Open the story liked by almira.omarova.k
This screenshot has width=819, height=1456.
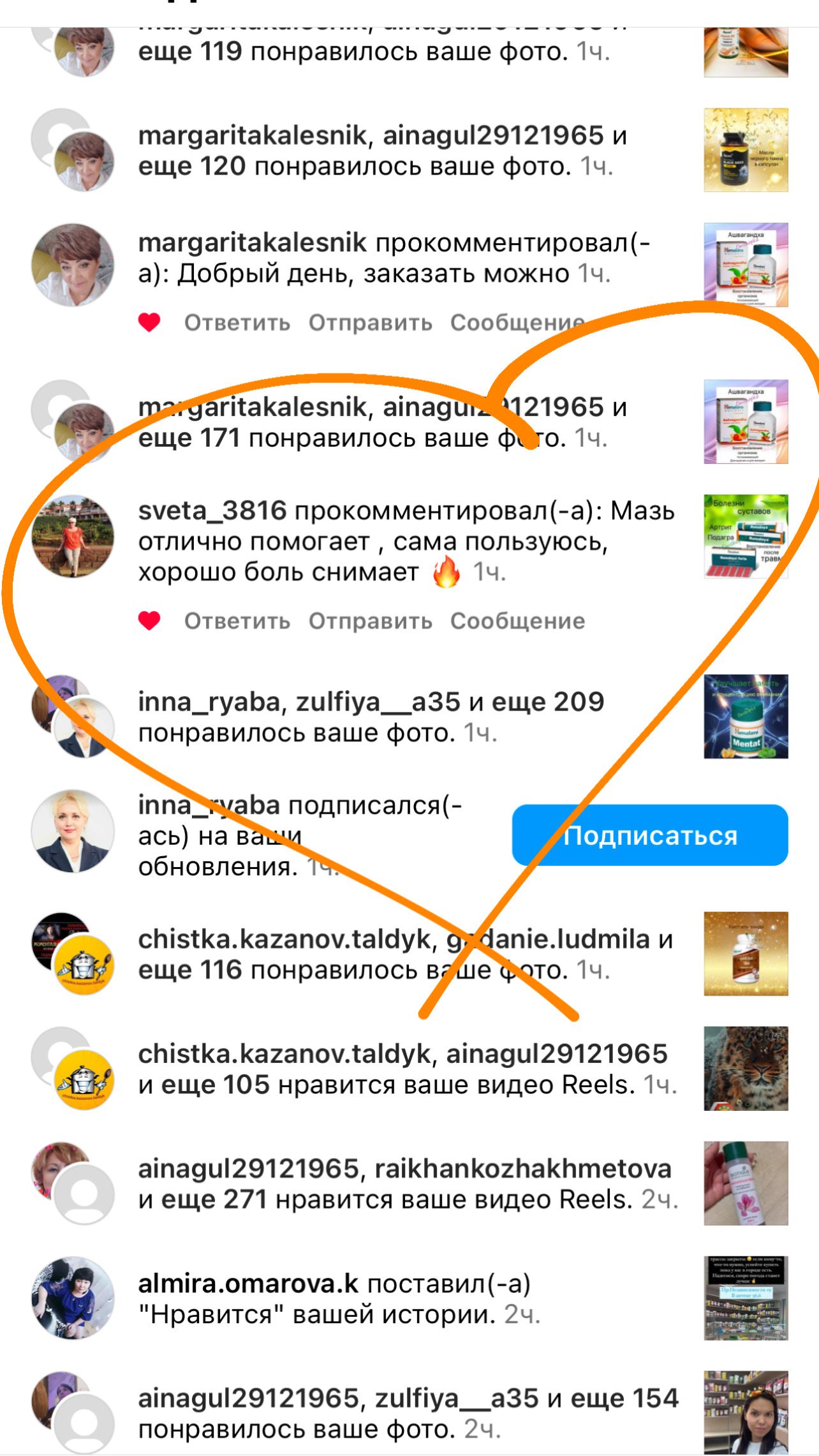pos(746,1298)
